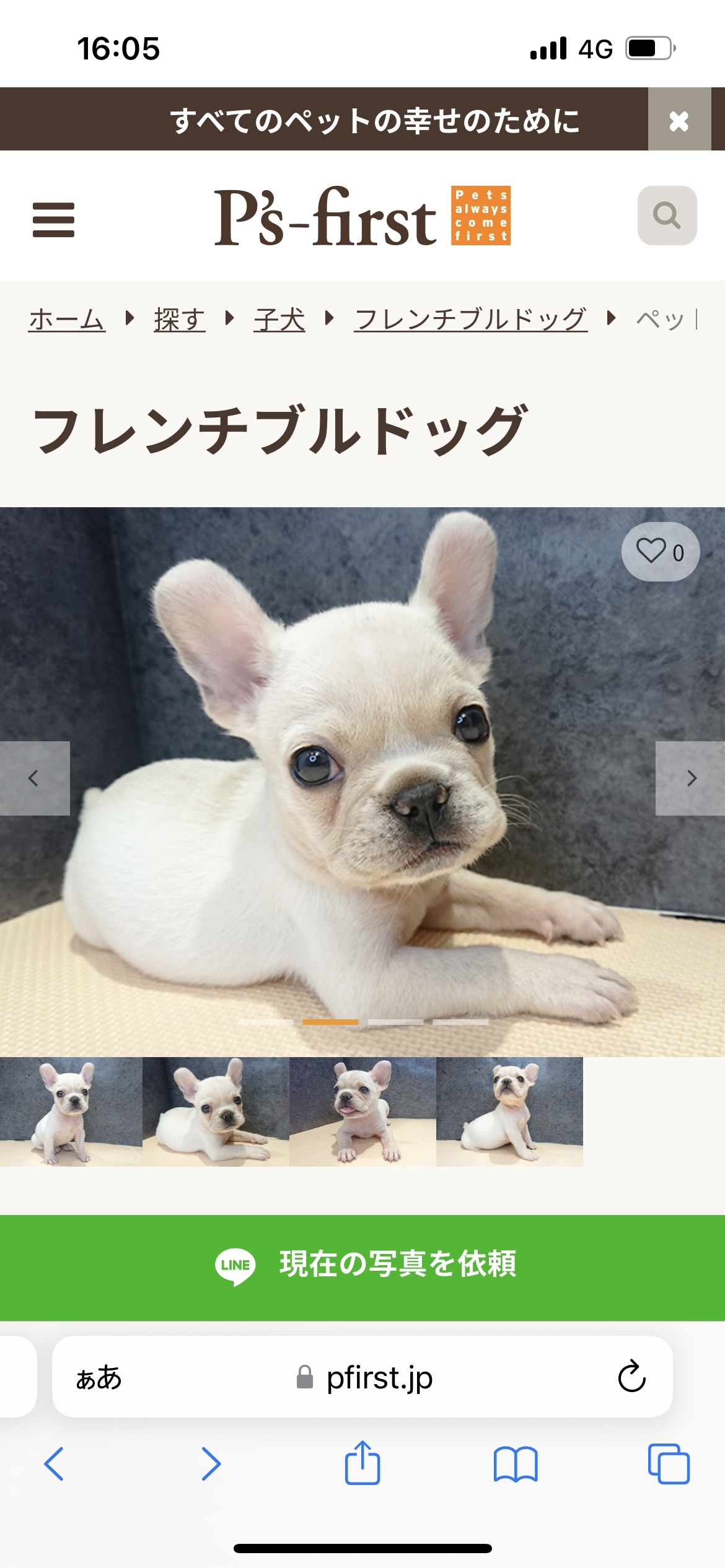Reload the pfirst.jp page
Viewport: 725px width, 1568px height.
631,1376
